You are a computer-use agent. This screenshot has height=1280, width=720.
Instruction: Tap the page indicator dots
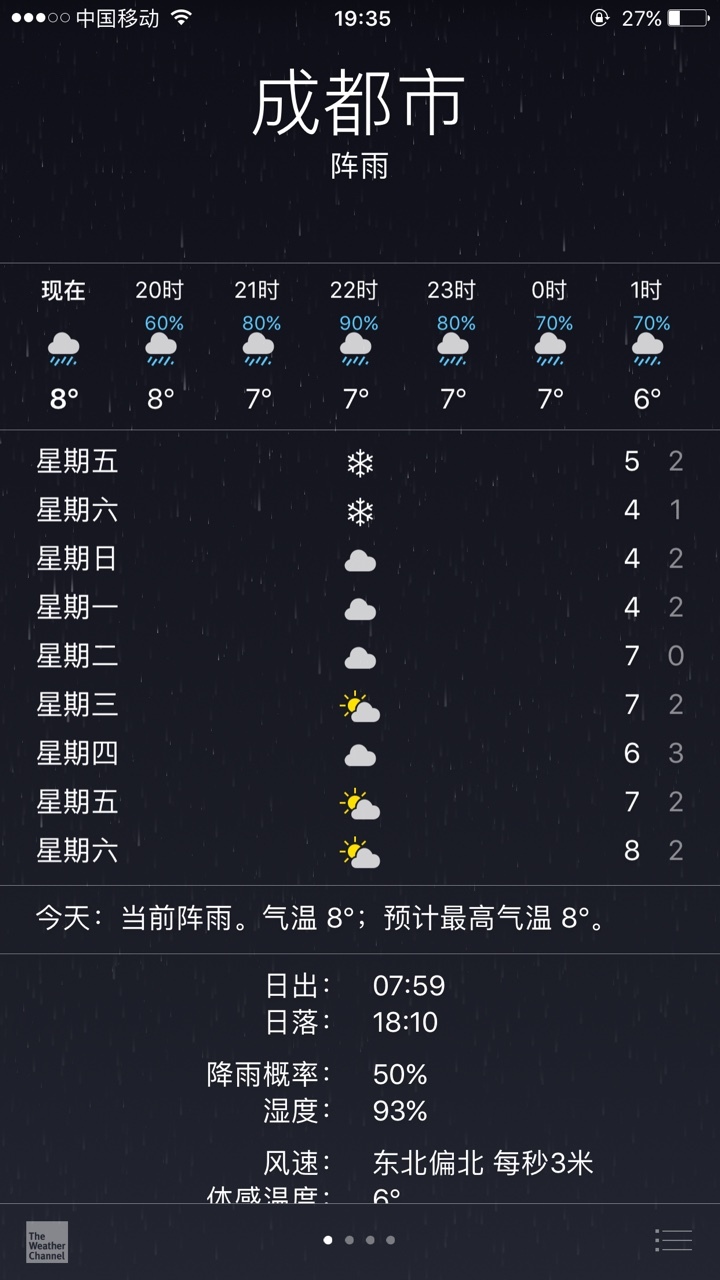click(359, 1240)
